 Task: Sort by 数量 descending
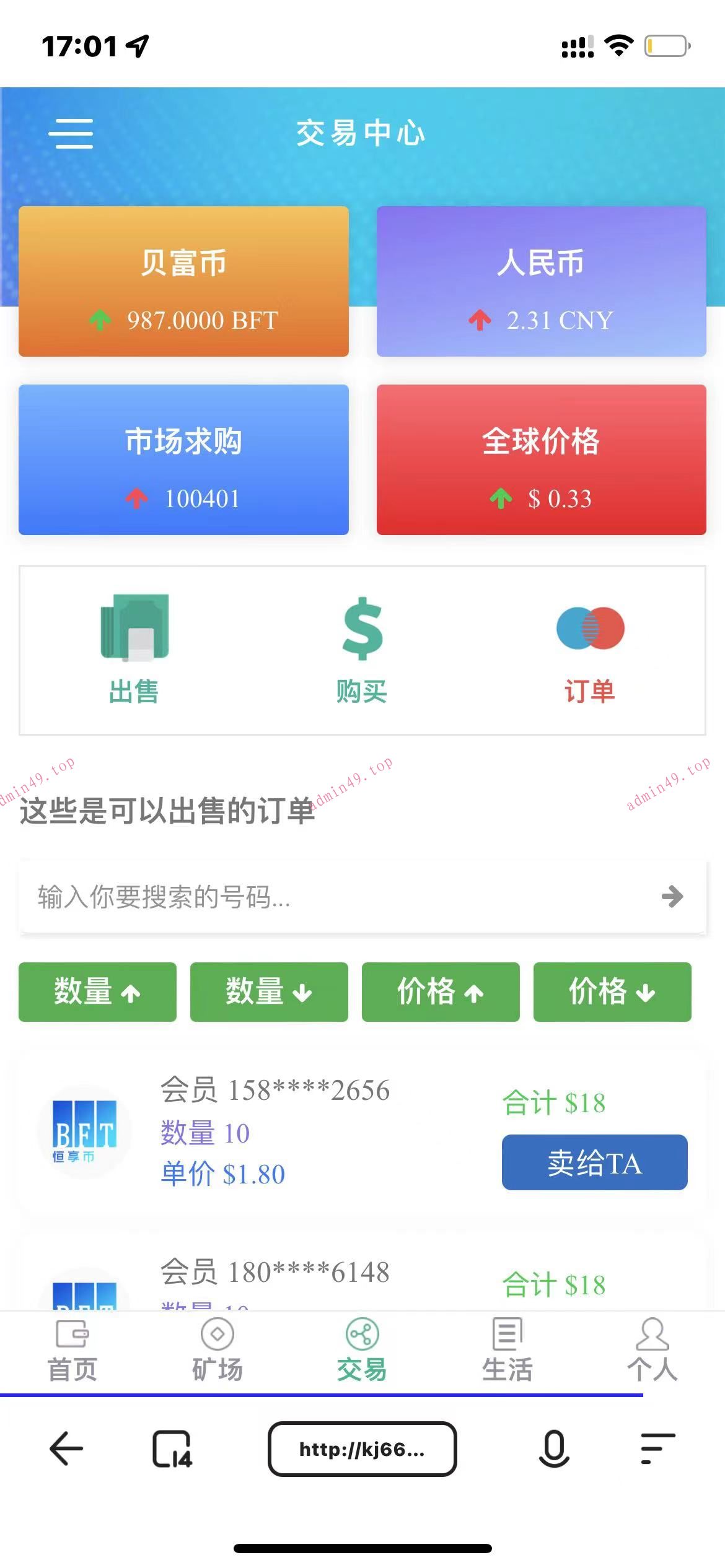tap(269, 991)
